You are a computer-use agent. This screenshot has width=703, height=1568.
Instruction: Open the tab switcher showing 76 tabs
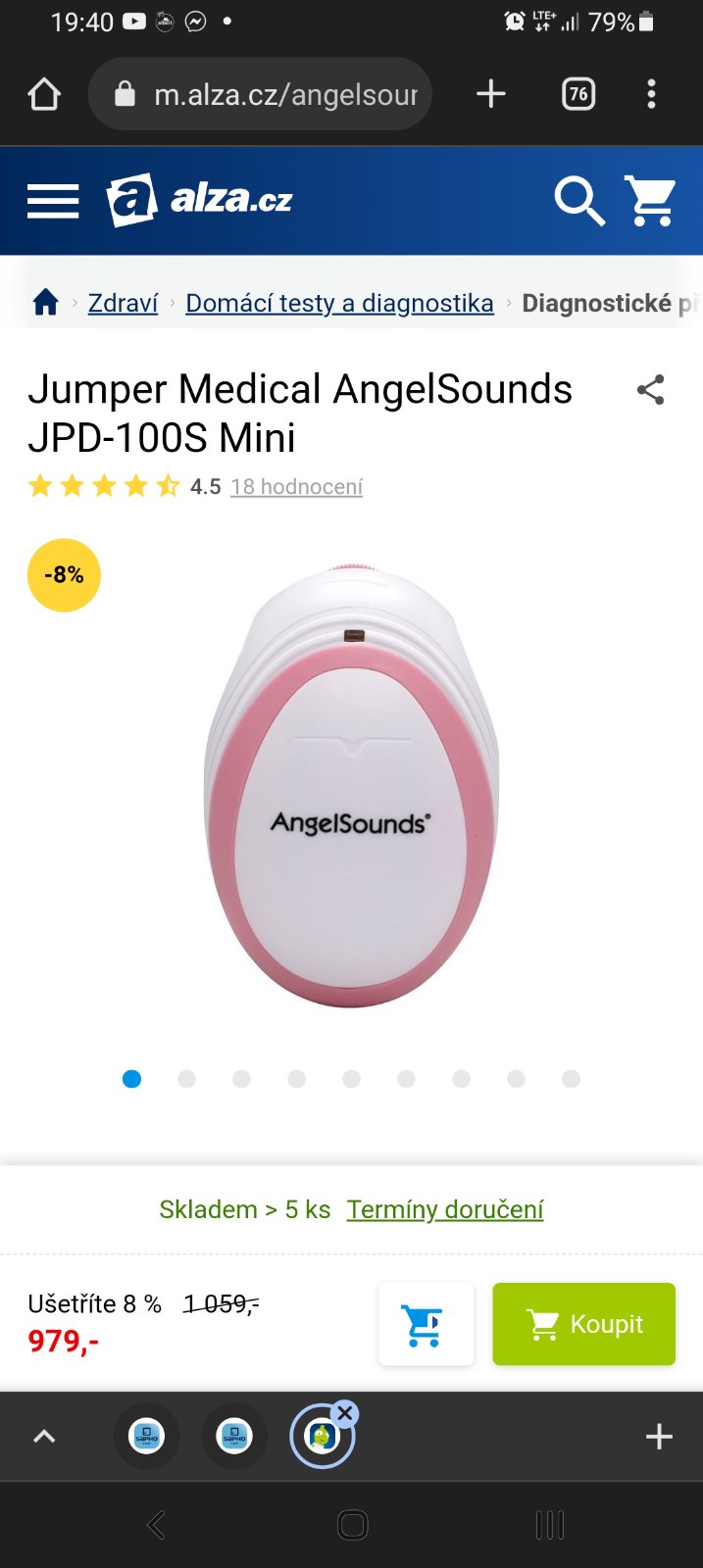pos(578,94)
